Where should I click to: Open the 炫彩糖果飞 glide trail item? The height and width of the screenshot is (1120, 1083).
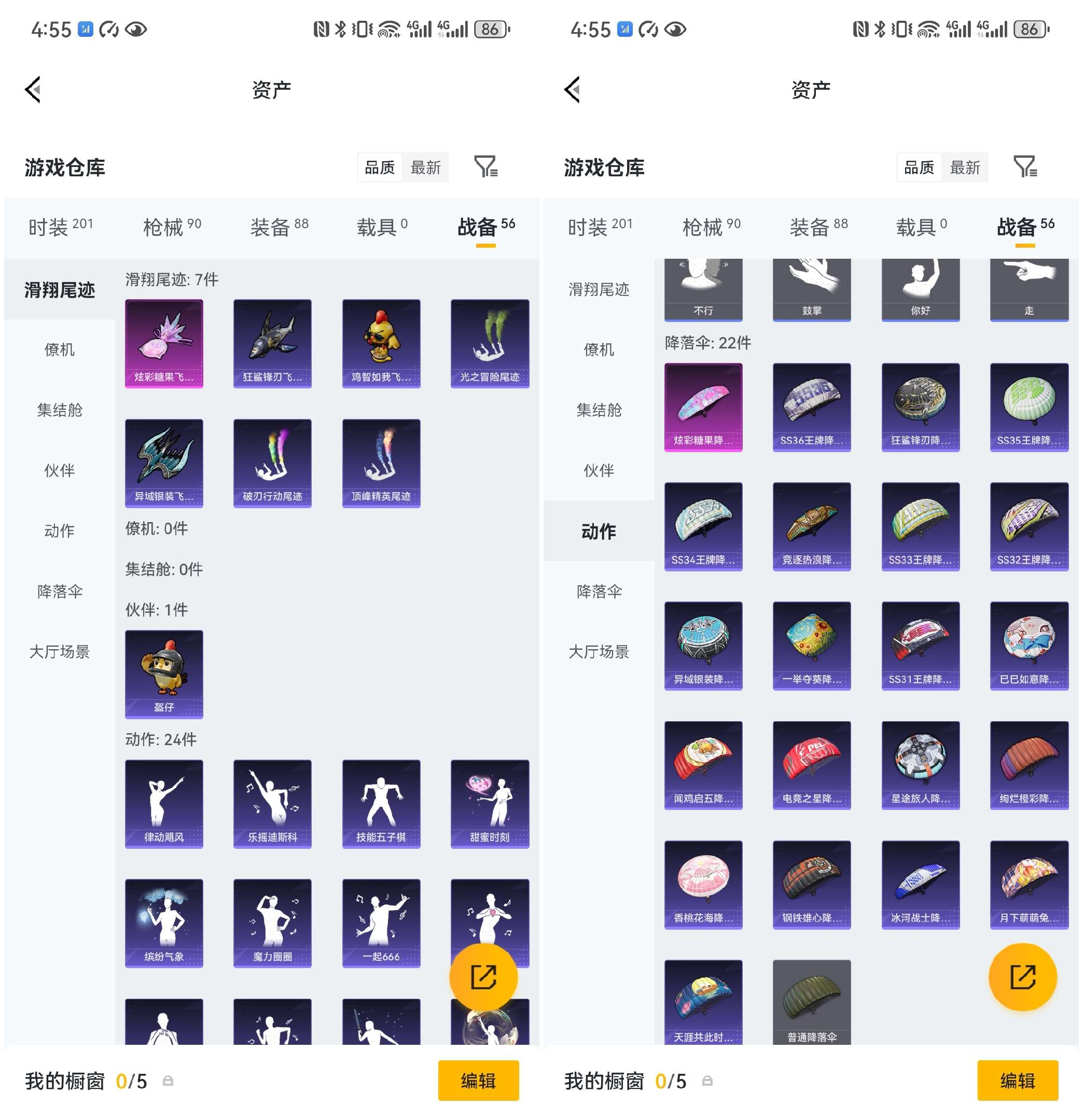pos(164,343)
